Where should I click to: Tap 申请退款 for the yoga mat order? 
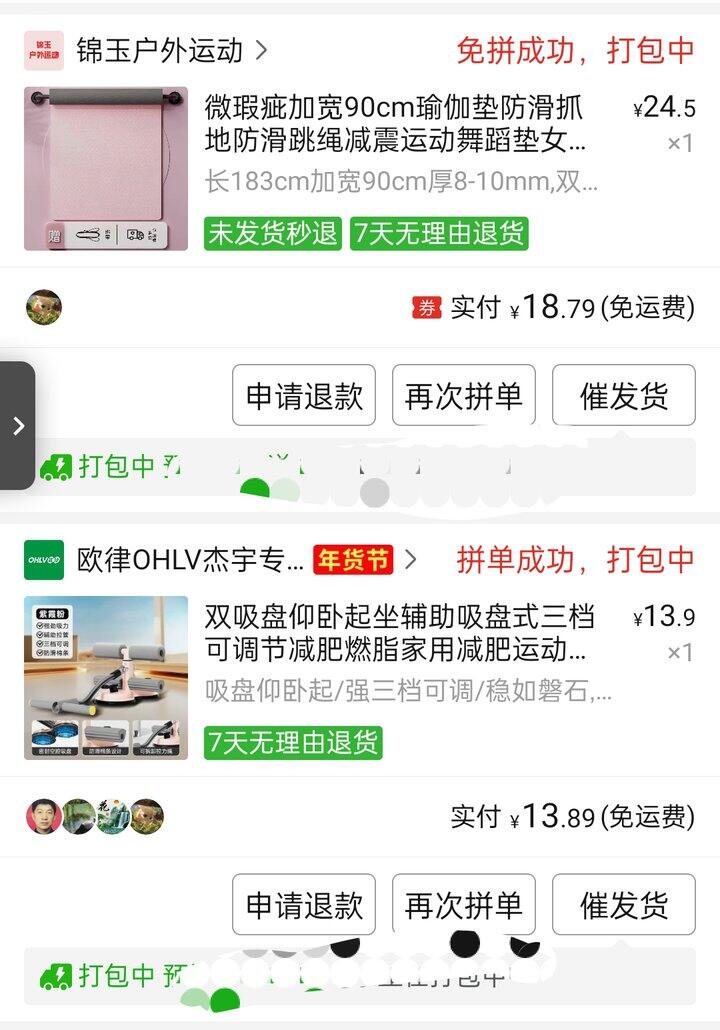click(x=304, y=396)
